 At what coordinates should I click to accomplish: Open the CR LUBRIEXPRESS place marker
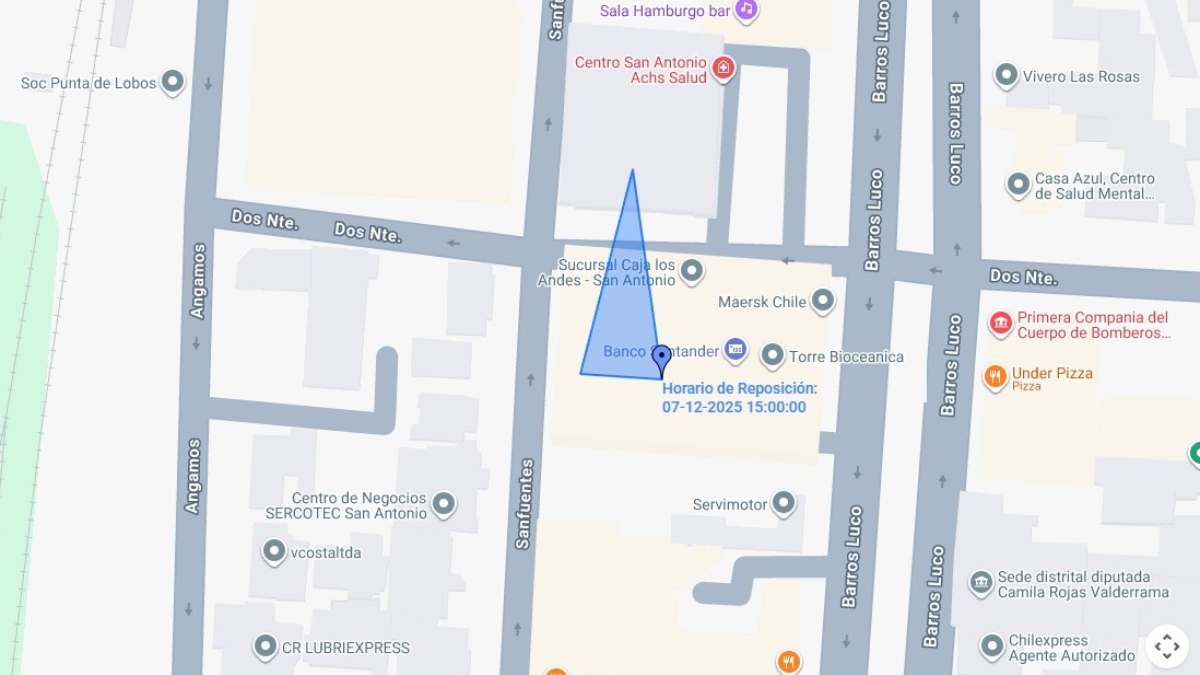(x=265, y=647)
